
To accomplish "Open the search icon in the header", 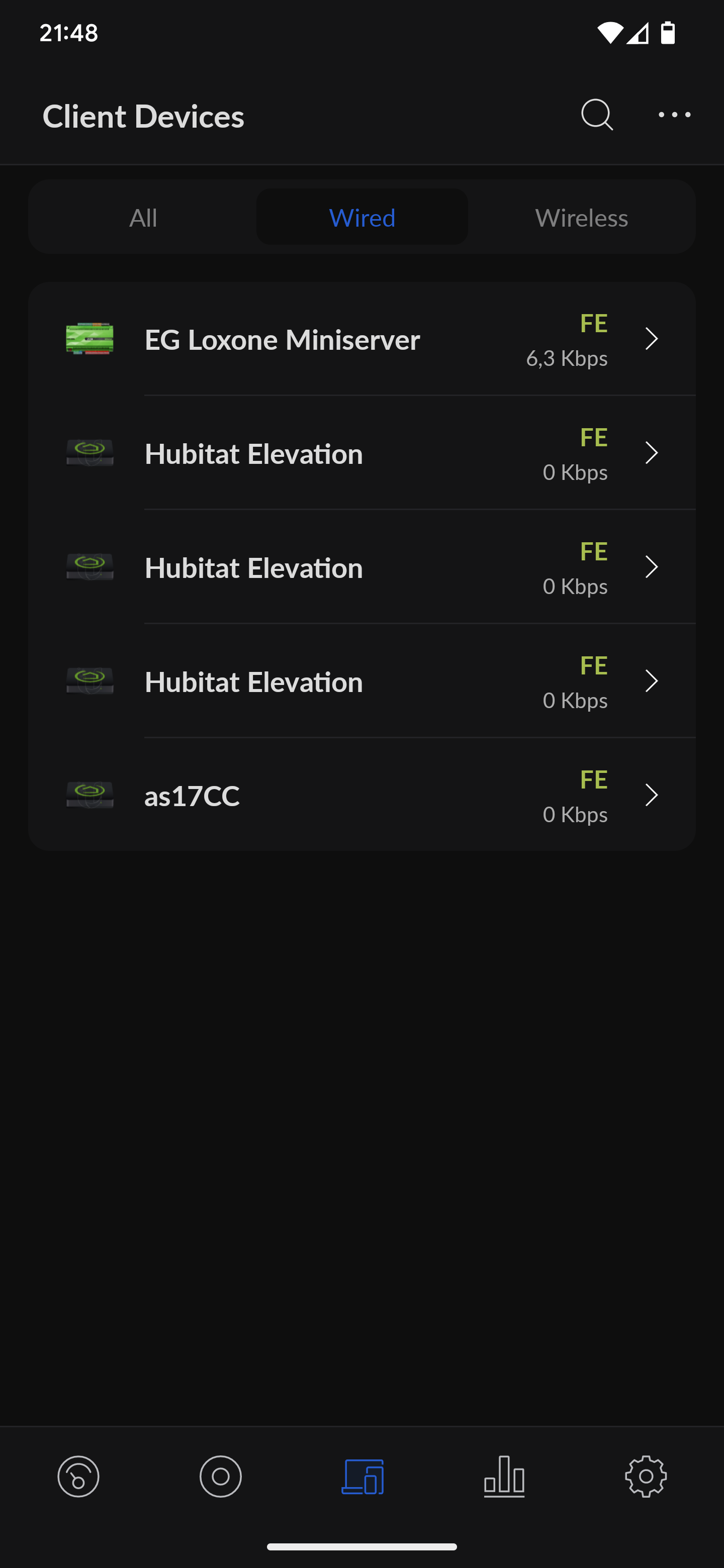I will 597,115.
